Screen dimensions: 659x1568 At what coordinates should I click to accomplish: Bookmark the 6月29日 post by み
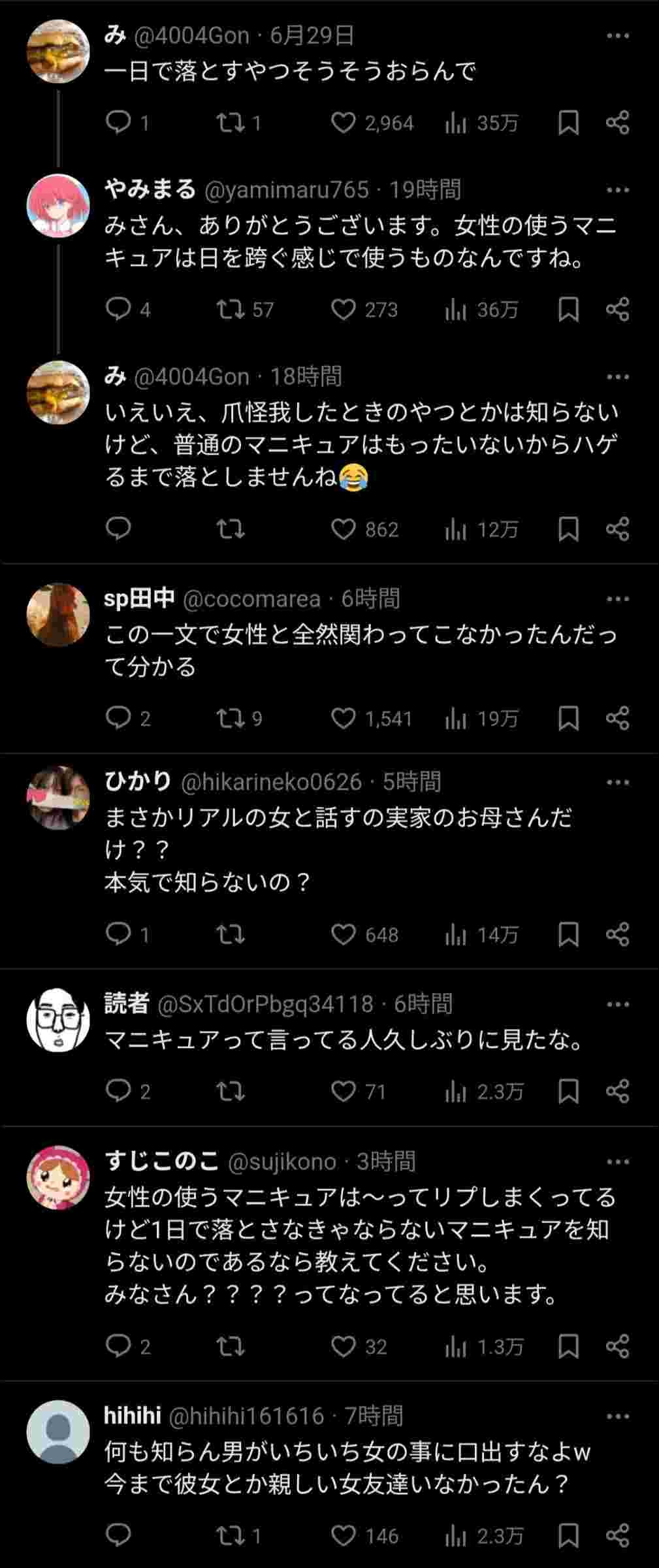568,122
